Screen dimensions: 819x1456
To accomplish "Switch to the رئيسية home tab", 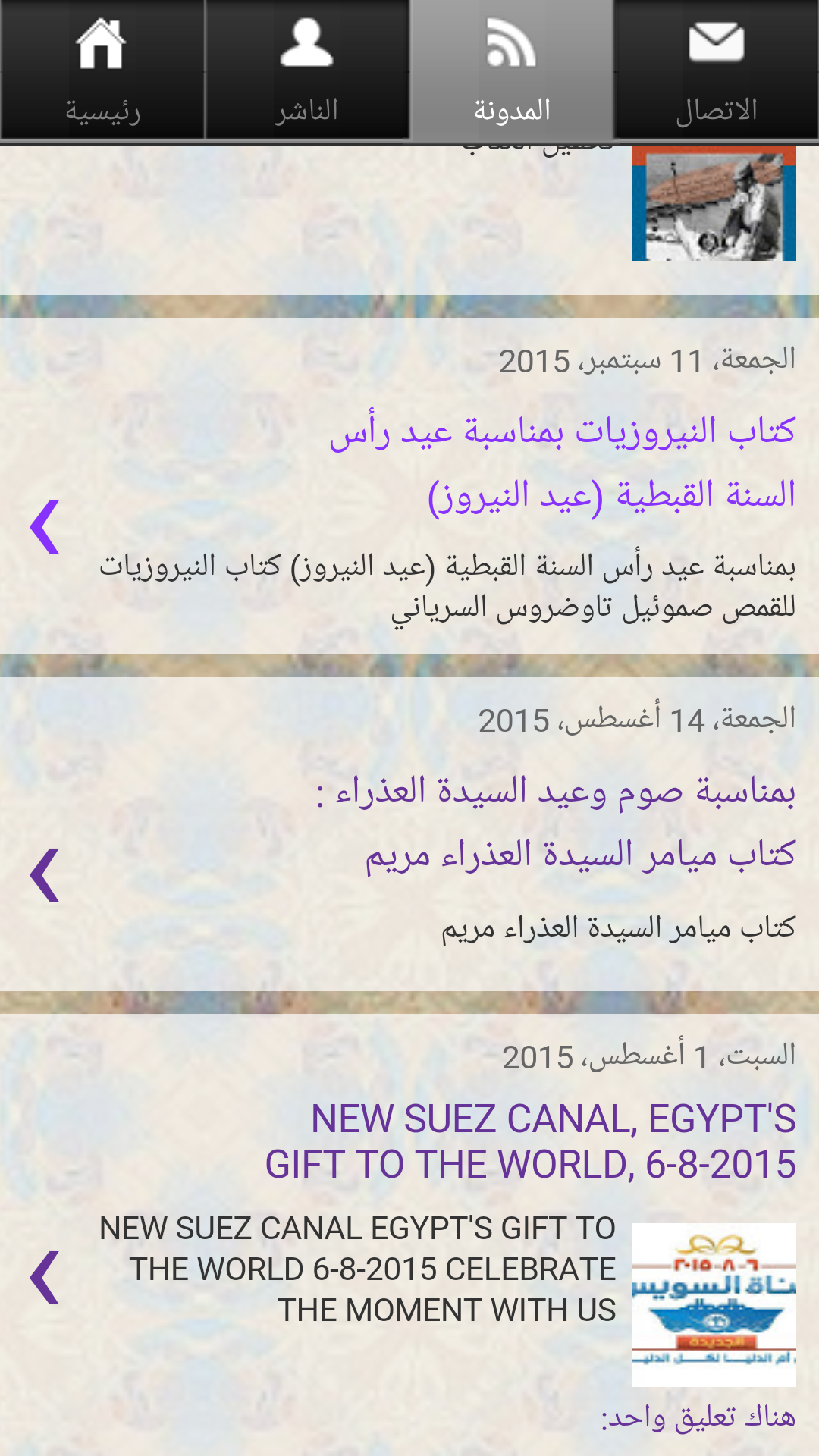I will (102, 70).
